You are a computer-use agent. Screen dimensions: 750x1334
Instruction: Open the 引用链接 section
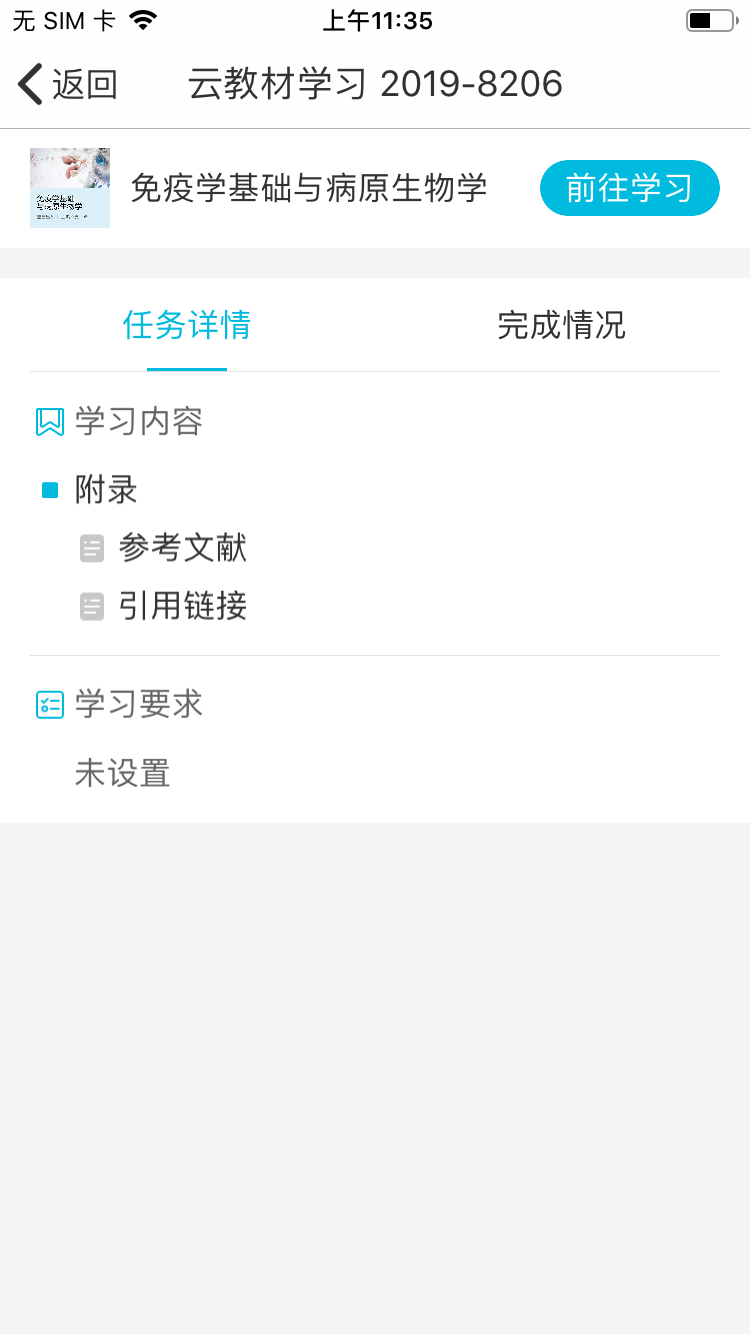pyautogui.click(x=182, y=606)
